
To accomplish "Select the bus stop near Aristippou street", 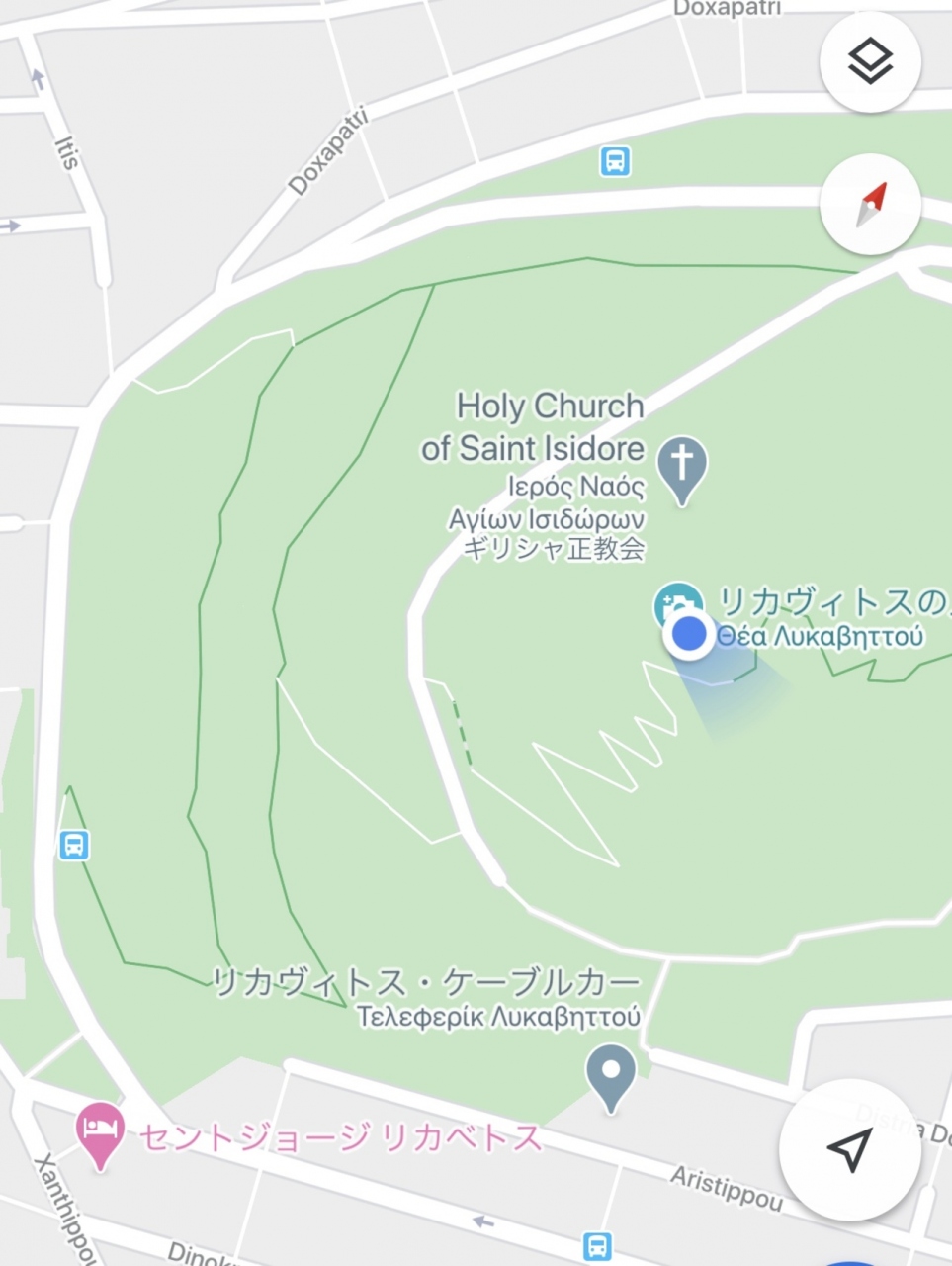I will pos(596,1245).
